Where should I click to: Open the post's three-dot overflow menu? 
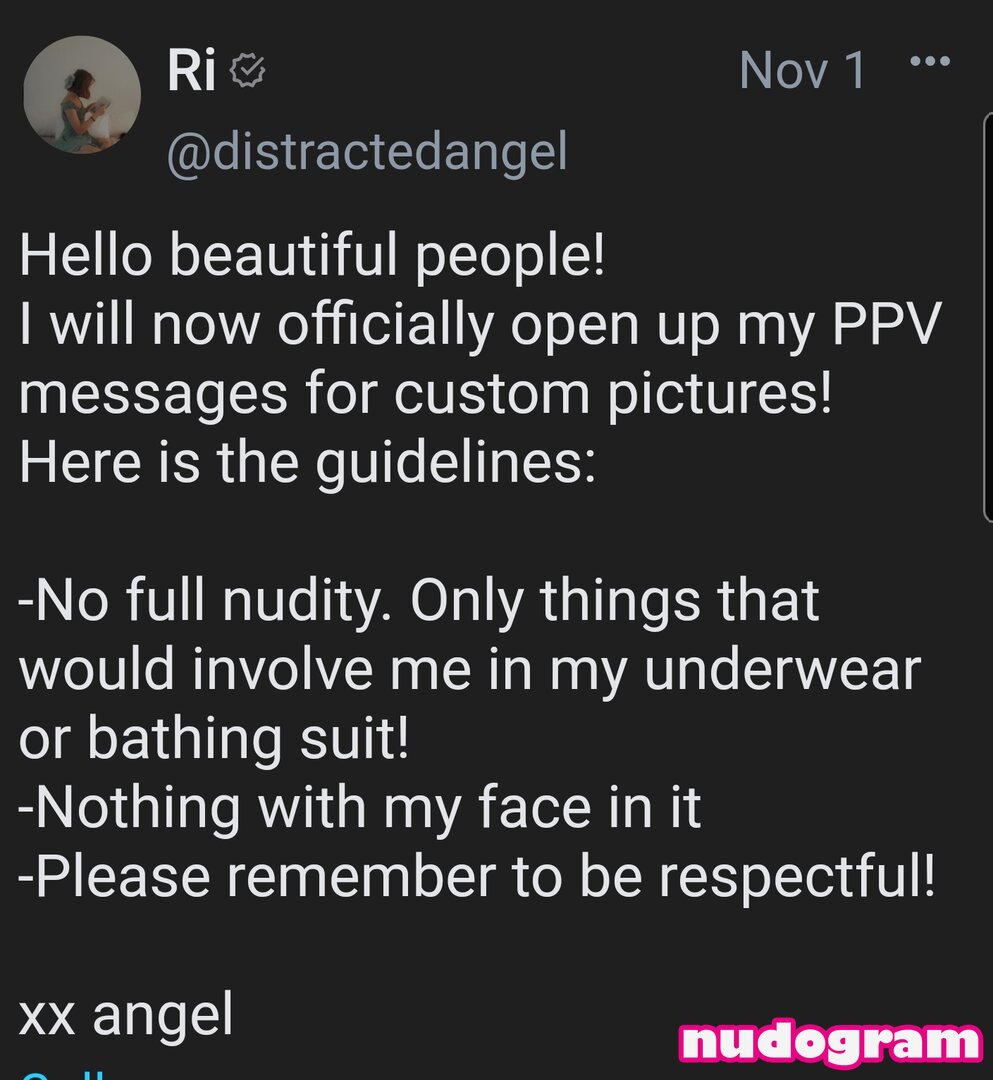(x=930, y=62)
